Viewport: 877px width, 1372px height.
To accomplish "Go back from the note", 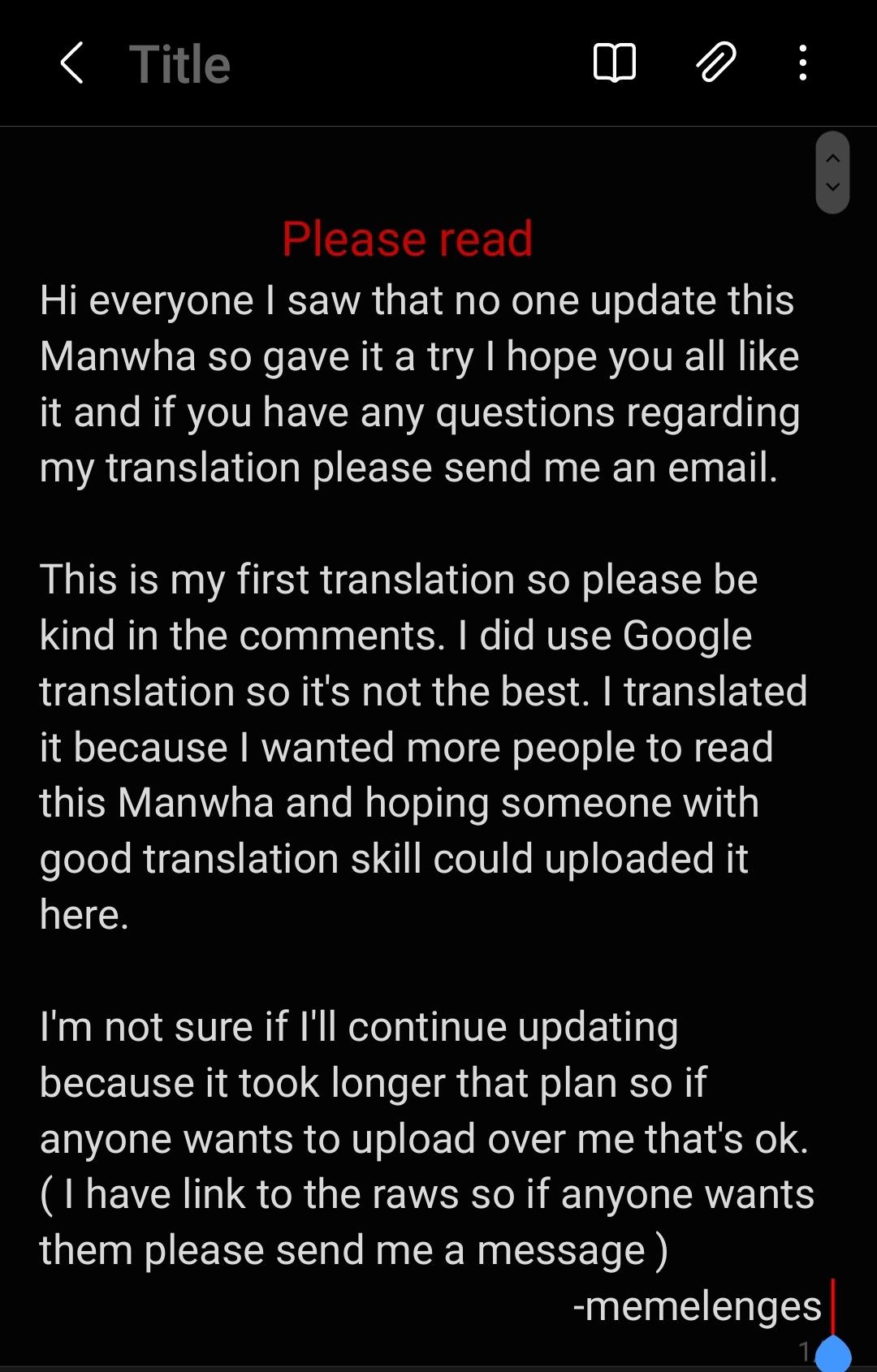I will tap(71, 63).
